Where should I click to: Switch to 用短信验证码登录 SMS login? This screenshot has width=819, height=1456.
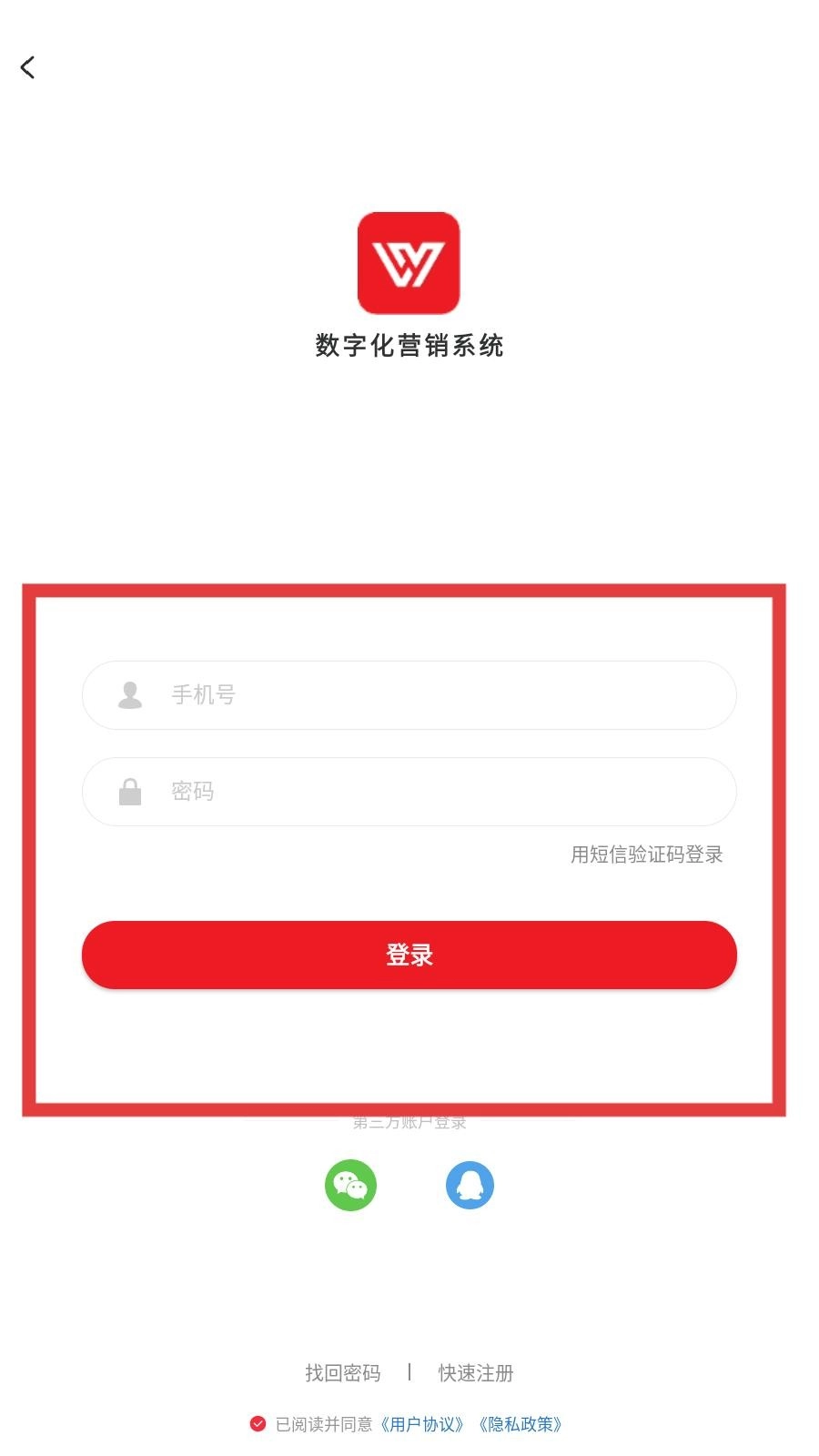pos(646,854)
